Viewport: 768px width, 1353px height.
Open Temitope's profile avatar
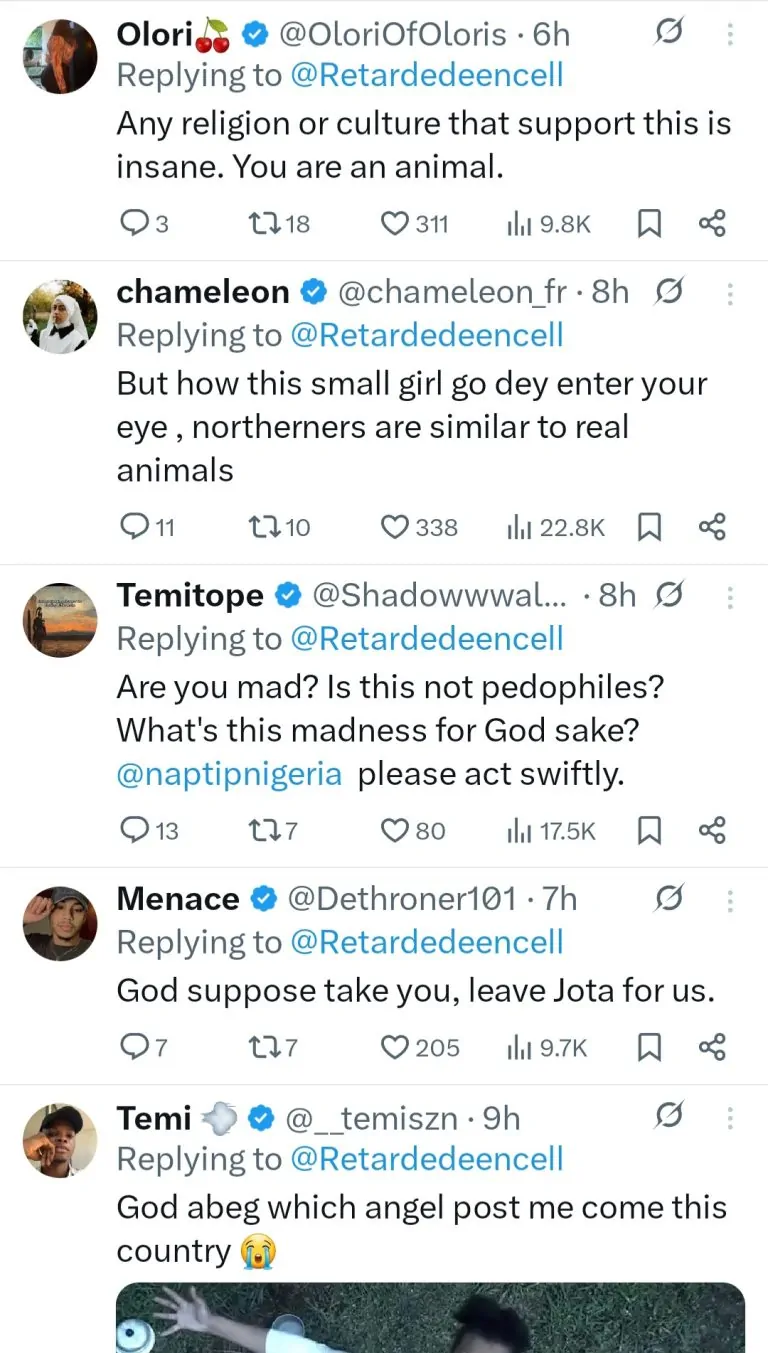[60, 618]
